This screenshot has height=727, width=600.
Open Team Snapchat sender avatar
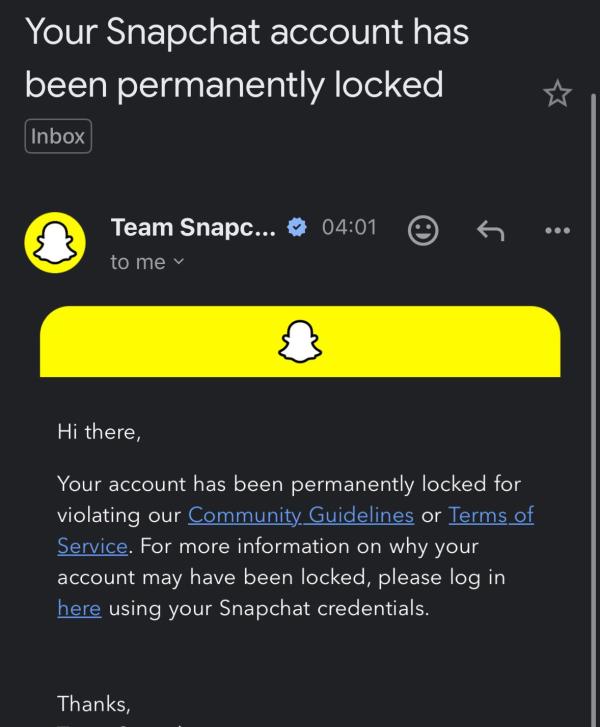[54, 243]
